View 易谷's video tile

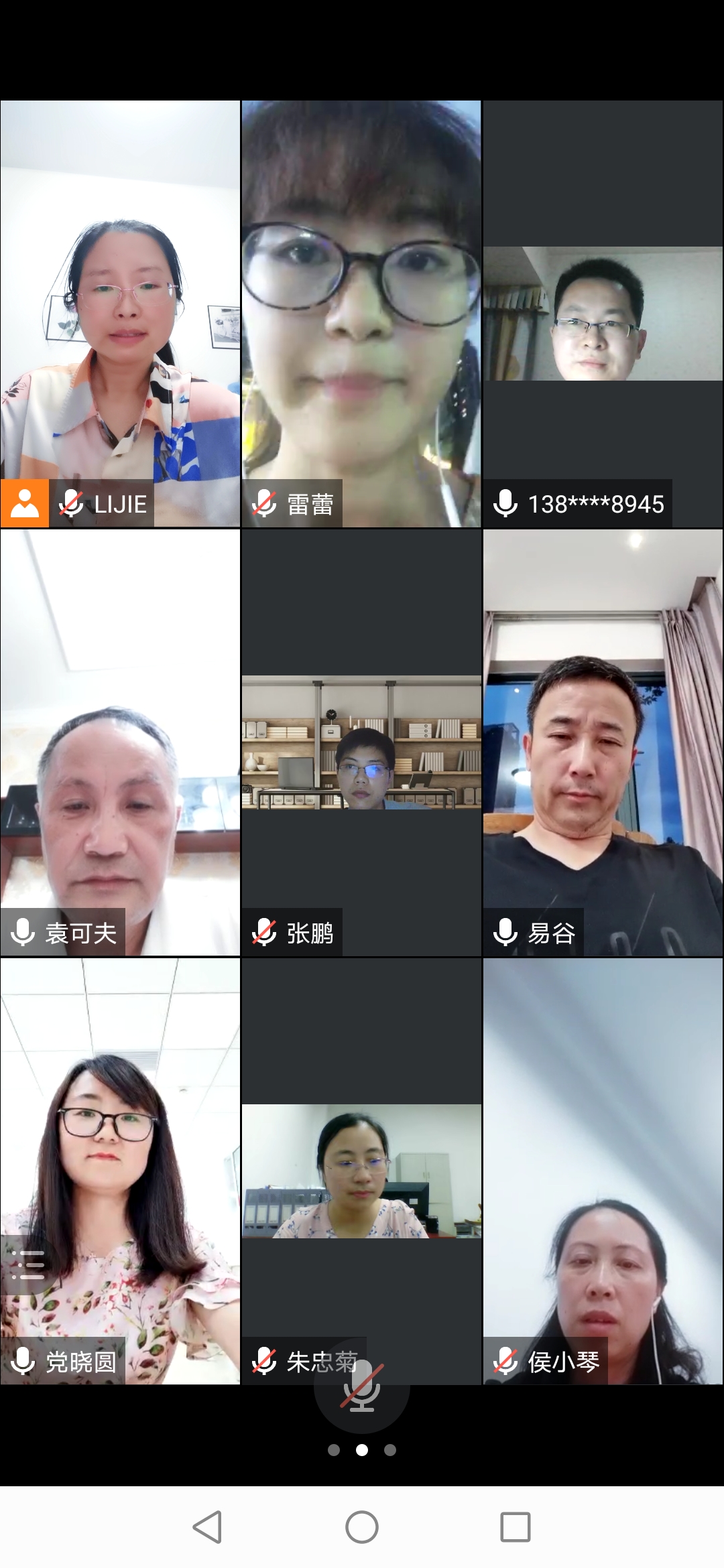click(x=603, y=742)
